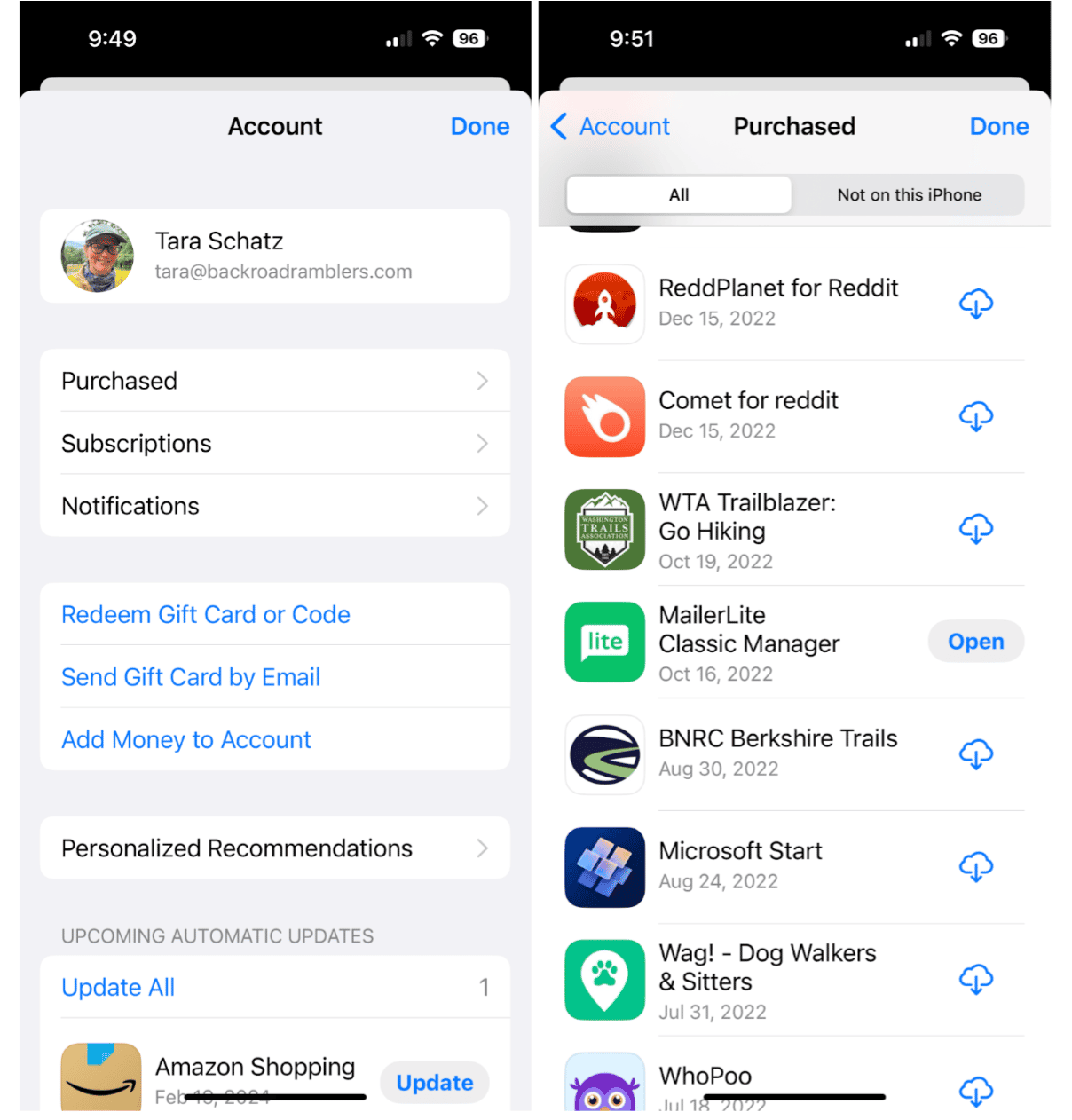Open Tara Schatz's account profile
1072x1120 pixels.
click(x=274, y=256)
